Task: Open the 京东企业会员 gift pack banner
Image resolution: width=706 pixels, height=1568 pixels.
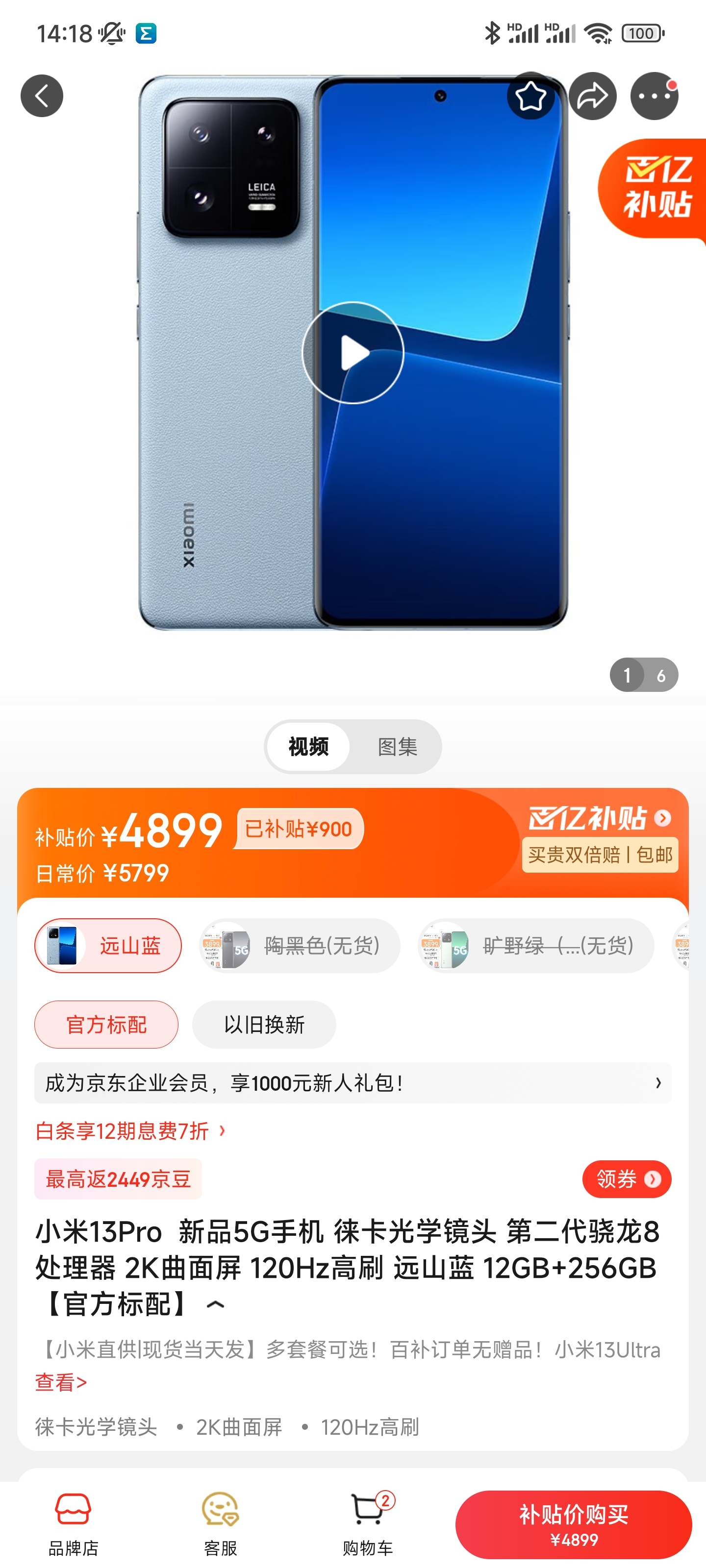Action: [353, 1083]
